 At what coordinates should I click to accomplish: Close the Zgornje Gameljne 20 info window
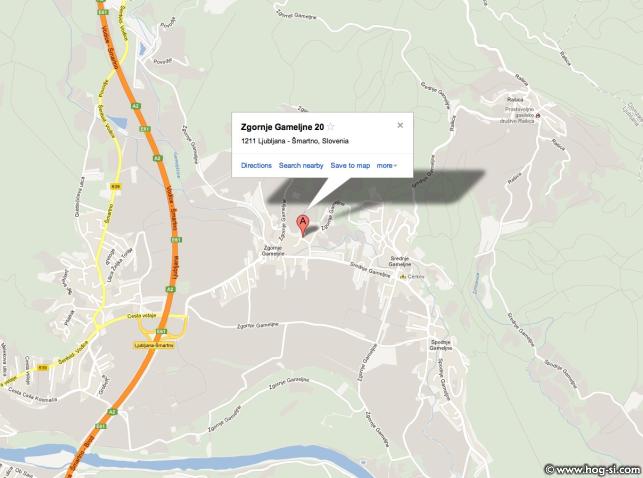point(400,126)
